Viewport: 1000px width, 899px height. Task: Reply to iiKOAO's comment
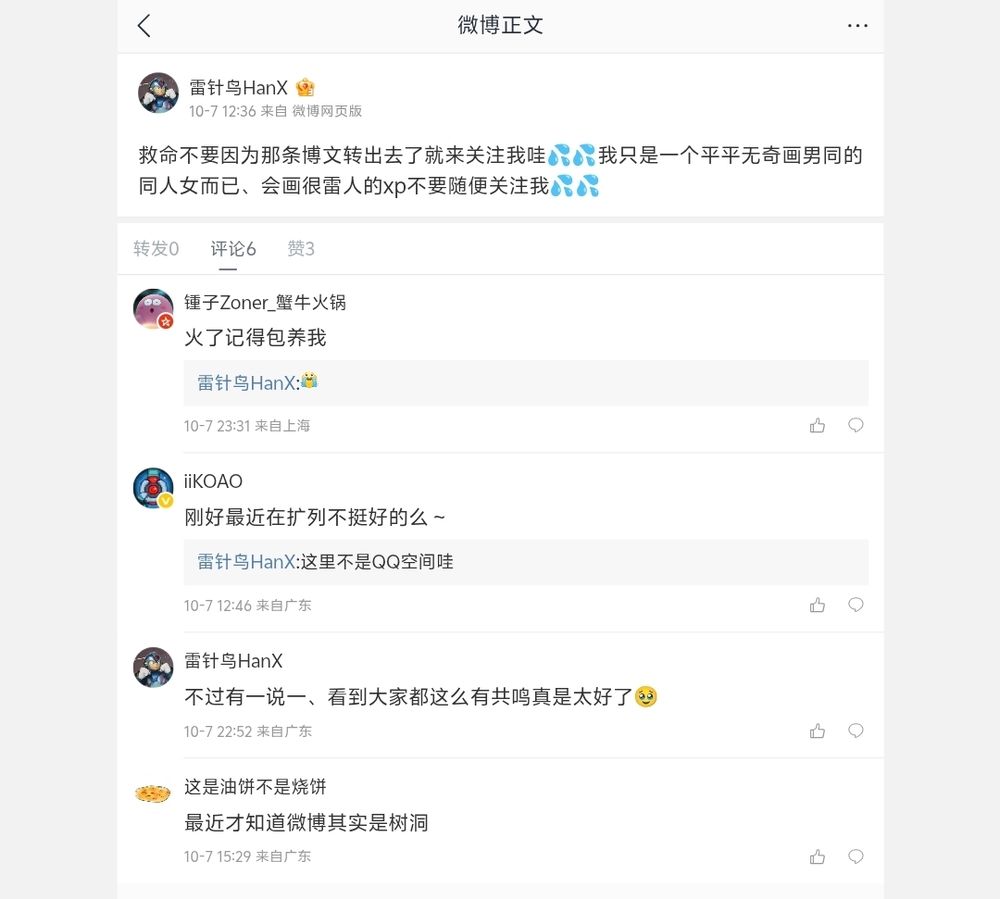(x=855, y=604)
